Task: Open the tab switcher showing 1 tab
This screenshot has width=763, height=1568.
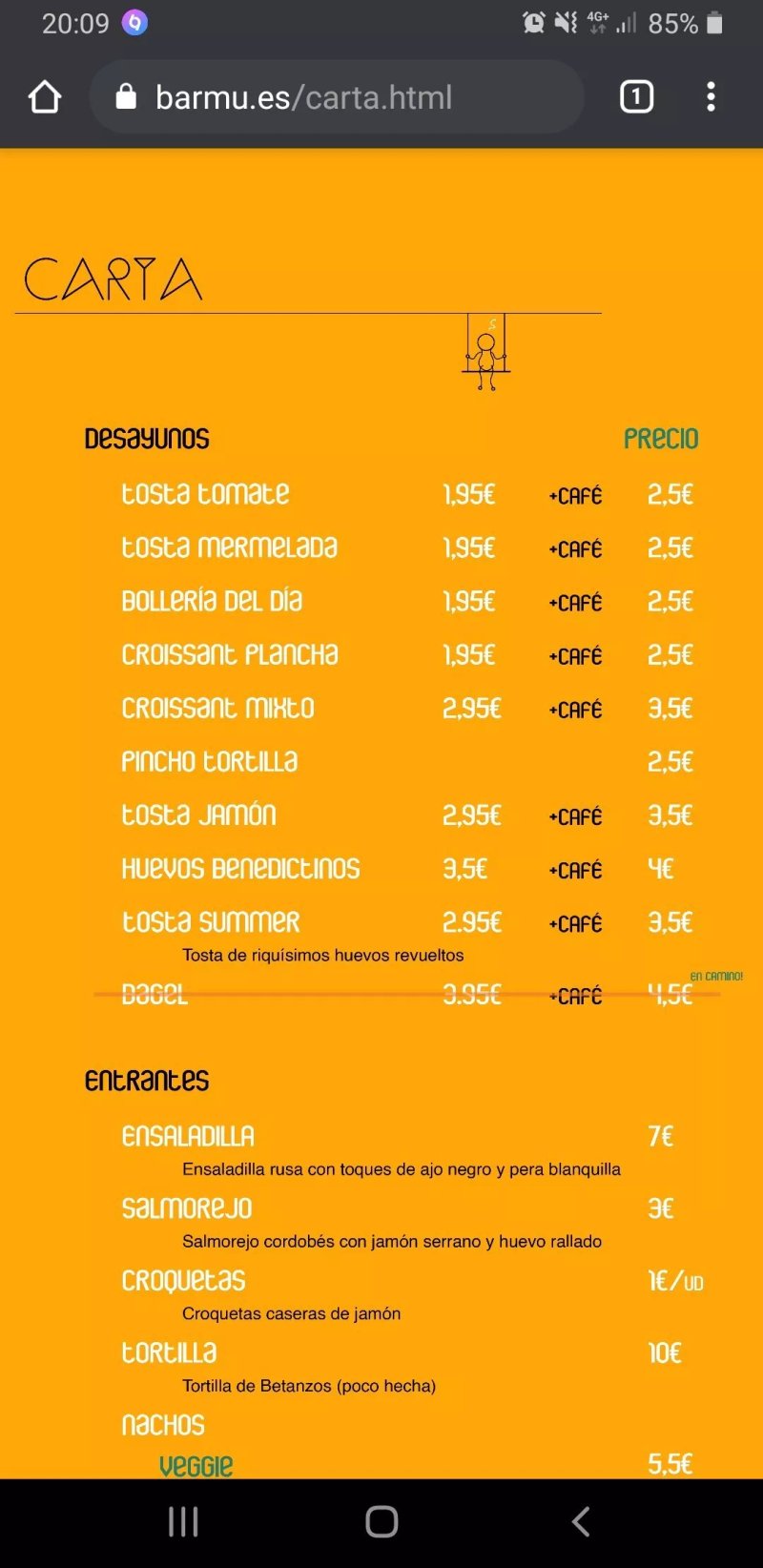Action: pos(636,97)
